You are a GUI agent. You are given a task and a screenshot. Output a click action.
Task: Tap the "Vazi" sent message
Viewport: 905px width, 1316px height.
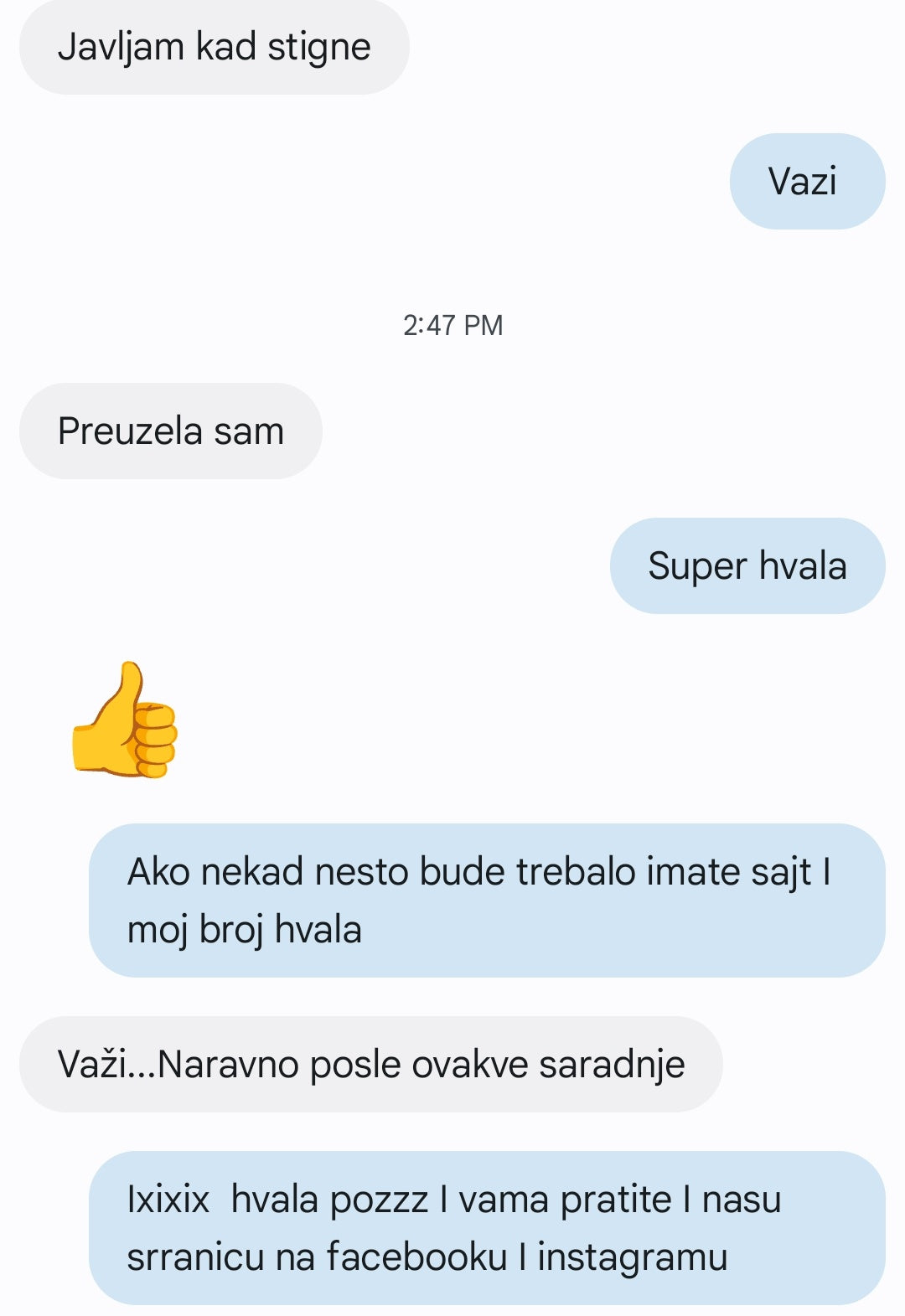(806, 179)
